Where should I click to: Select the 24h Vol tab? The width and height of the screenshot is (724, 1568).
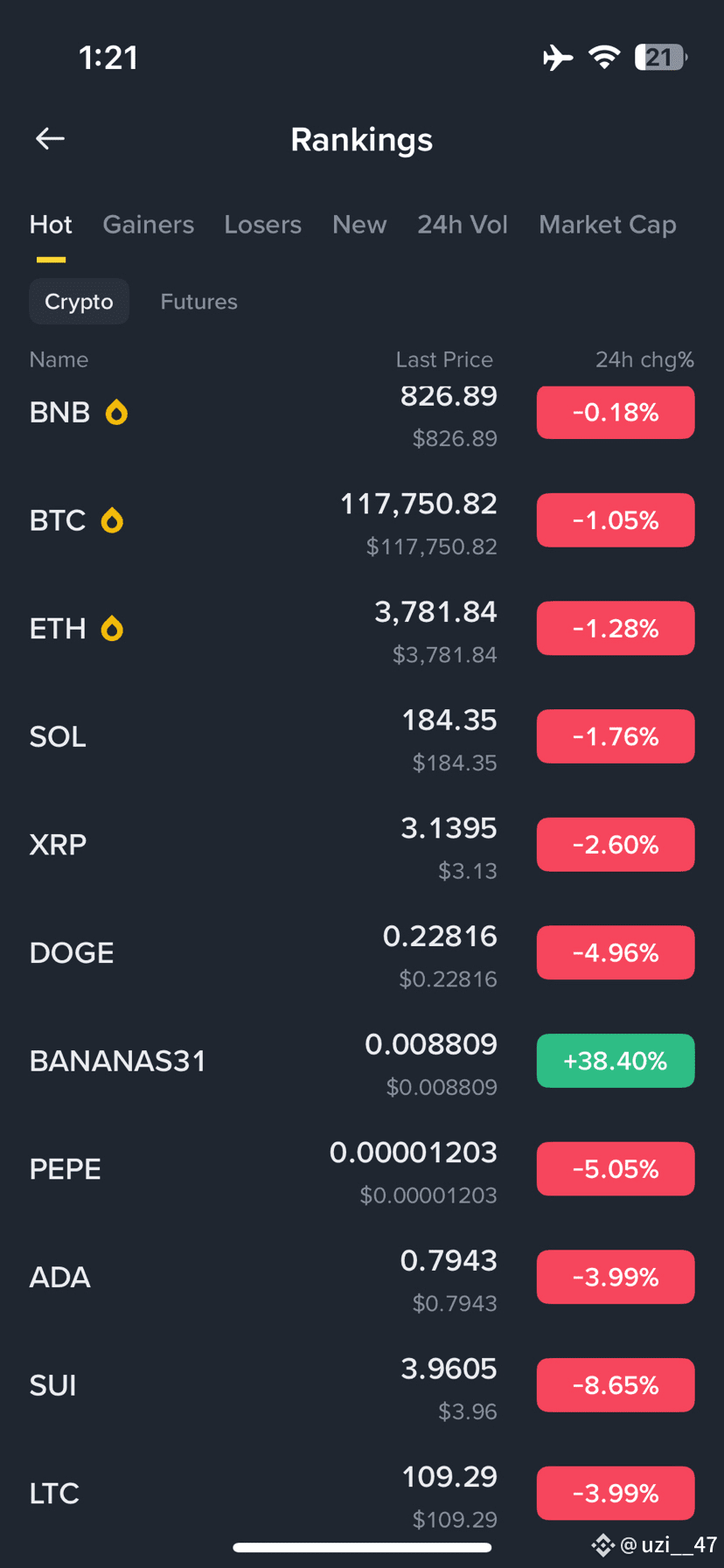pyautogui.click(x=463, y=225)
